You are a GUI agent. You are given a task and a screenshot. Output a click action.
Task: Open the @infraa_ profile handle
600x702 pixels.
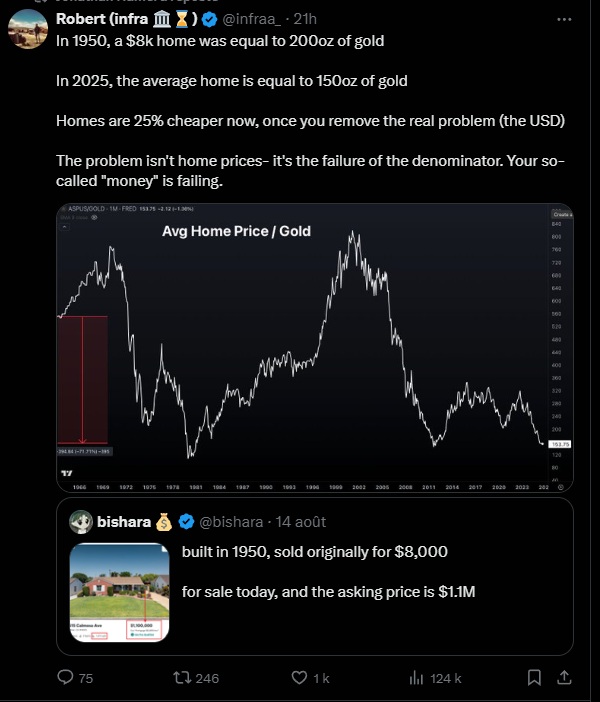252,19
